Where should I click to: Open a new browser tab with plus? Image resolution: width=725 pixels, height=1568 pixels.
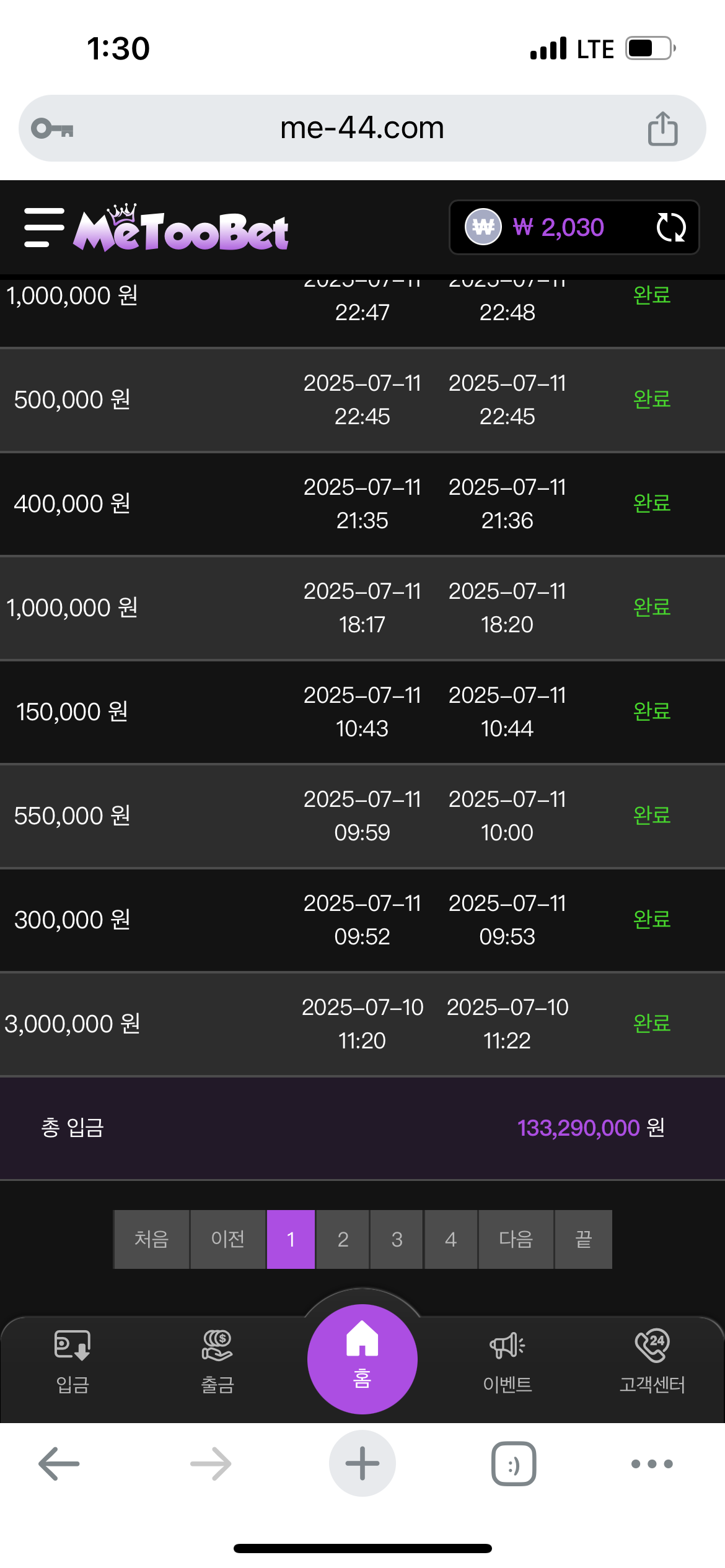click(362, 1464)
